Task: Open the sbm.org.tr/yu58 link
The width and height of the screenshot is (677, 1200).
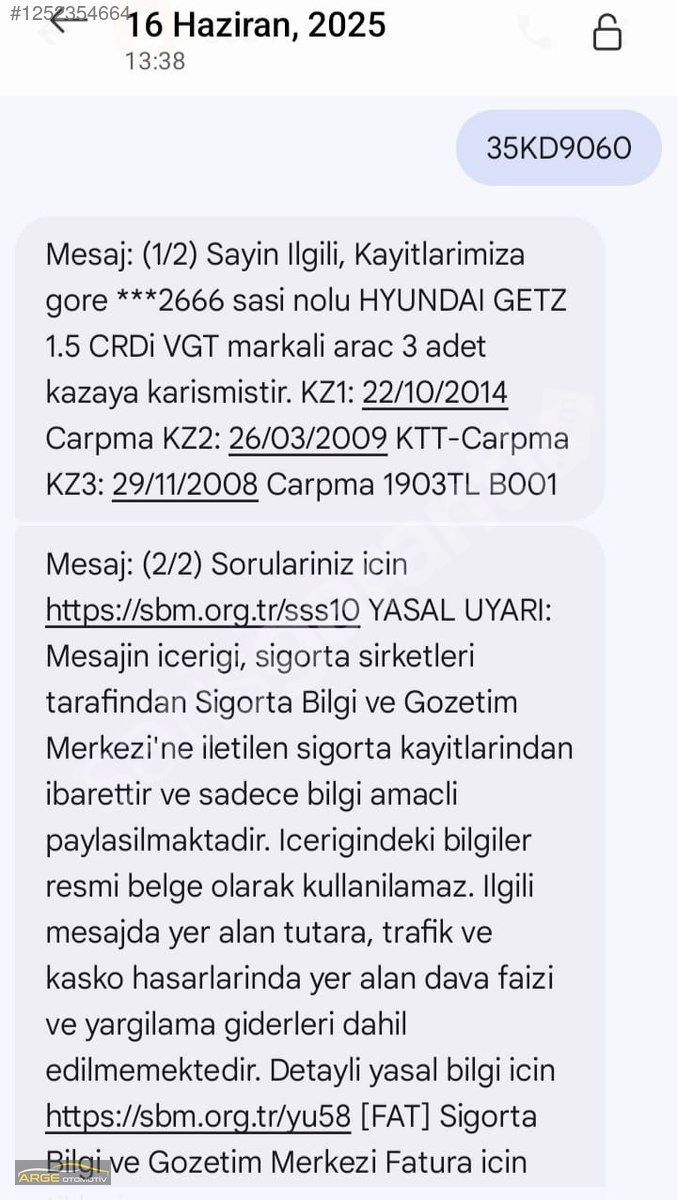Action: (198, 1116)
